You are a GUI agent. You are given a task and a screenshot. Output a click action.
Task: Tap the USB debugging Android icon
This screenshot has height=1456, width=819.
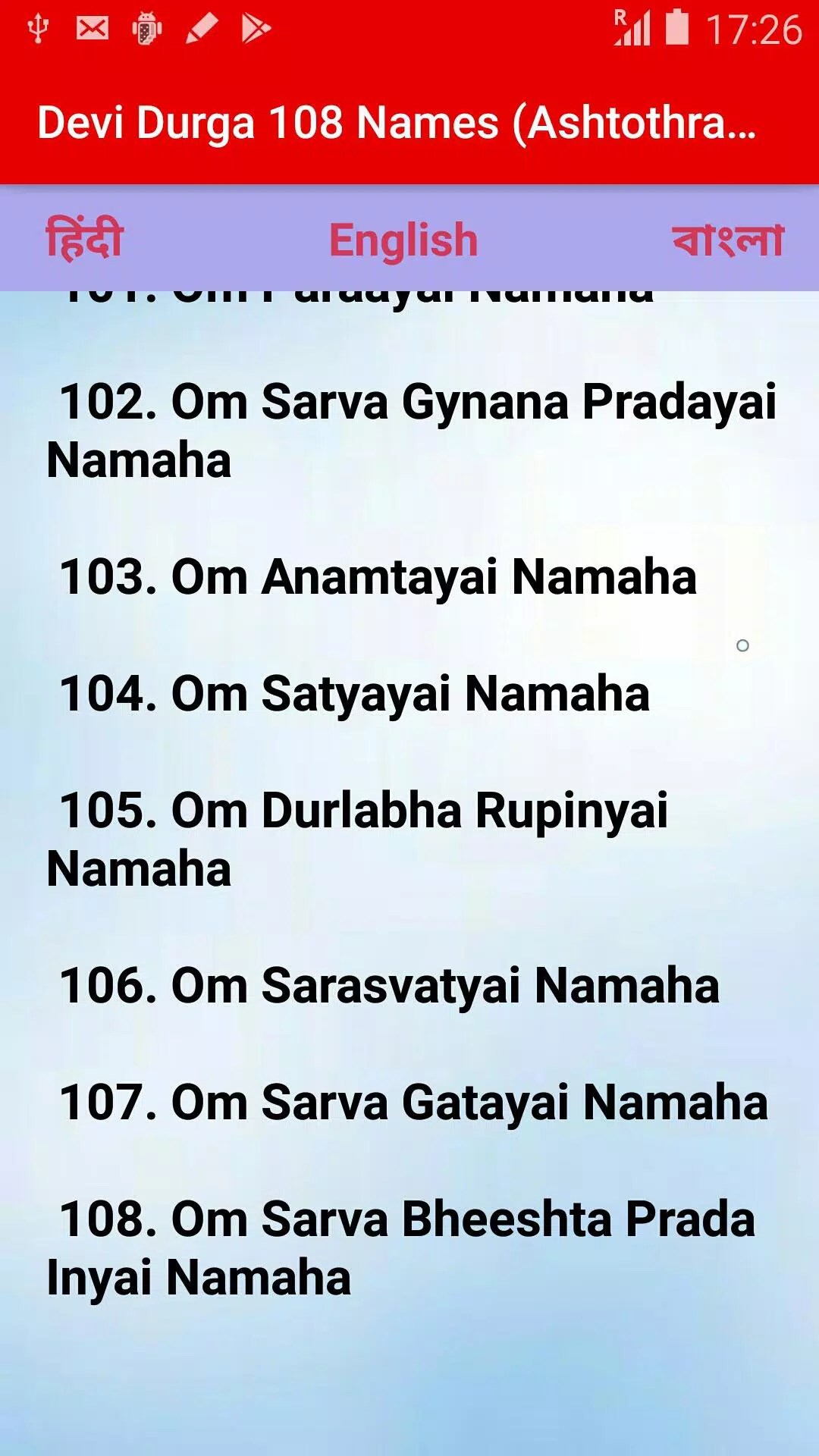[146, 27]
